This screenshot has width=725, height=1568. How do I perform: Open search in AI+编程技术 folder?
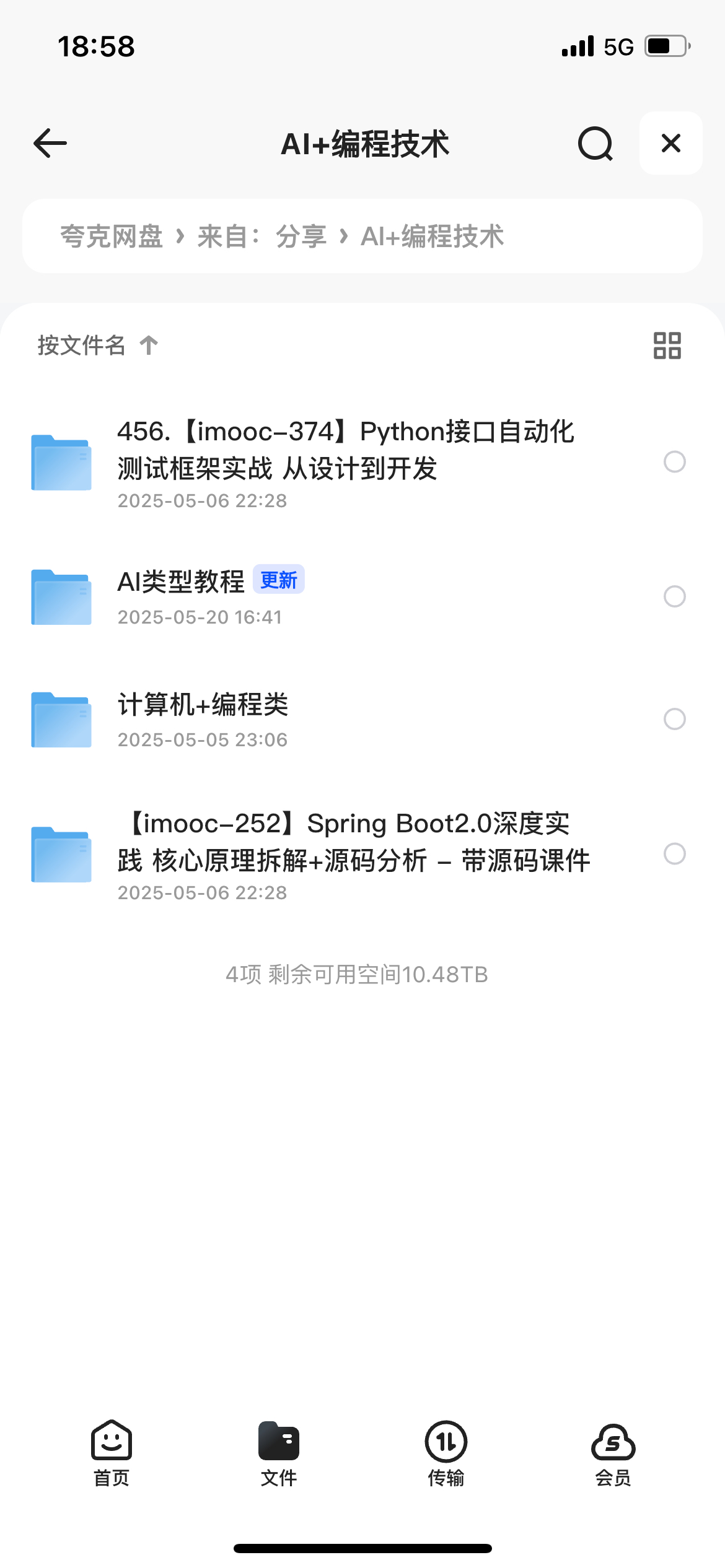coord(595,144)
